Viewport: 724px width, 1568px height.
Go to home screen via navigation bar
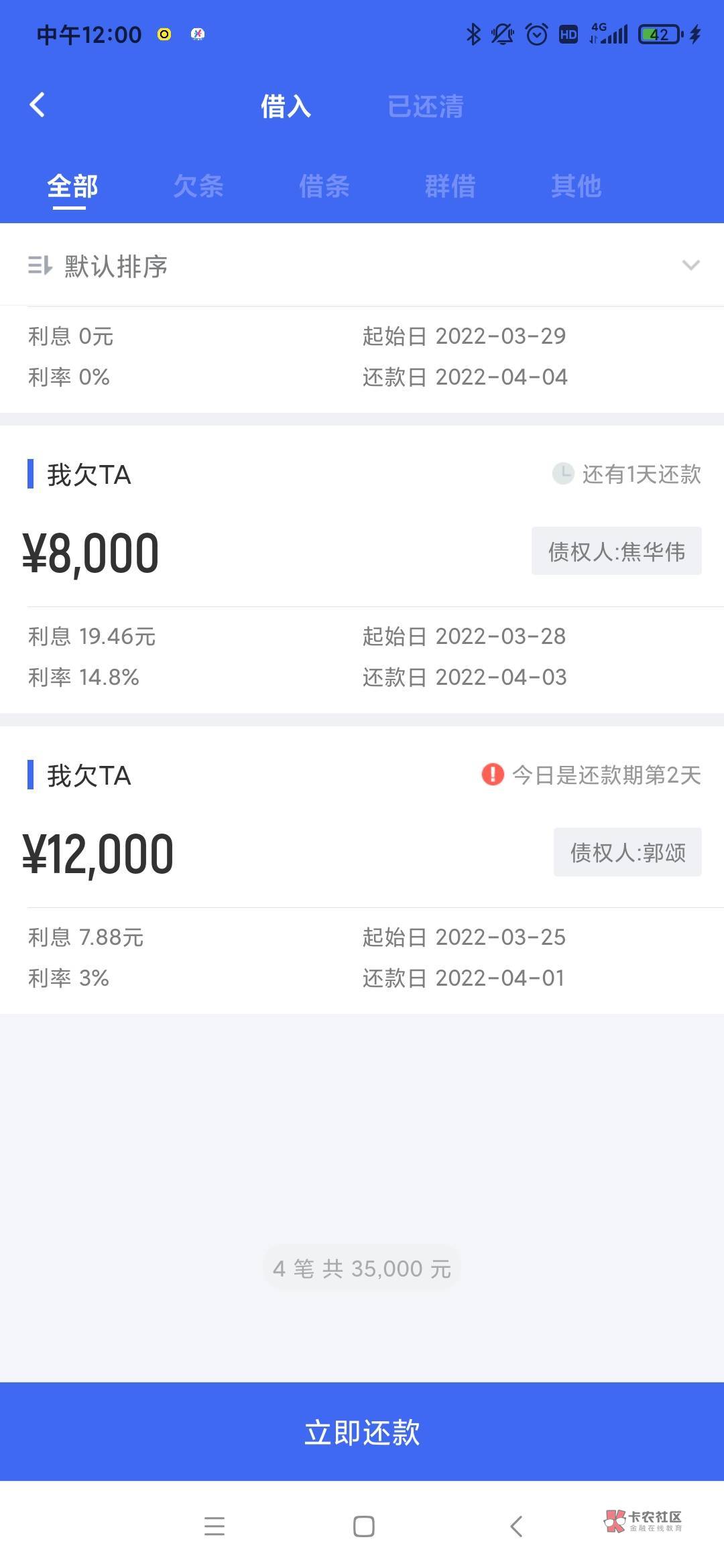tap(363, 1526)
